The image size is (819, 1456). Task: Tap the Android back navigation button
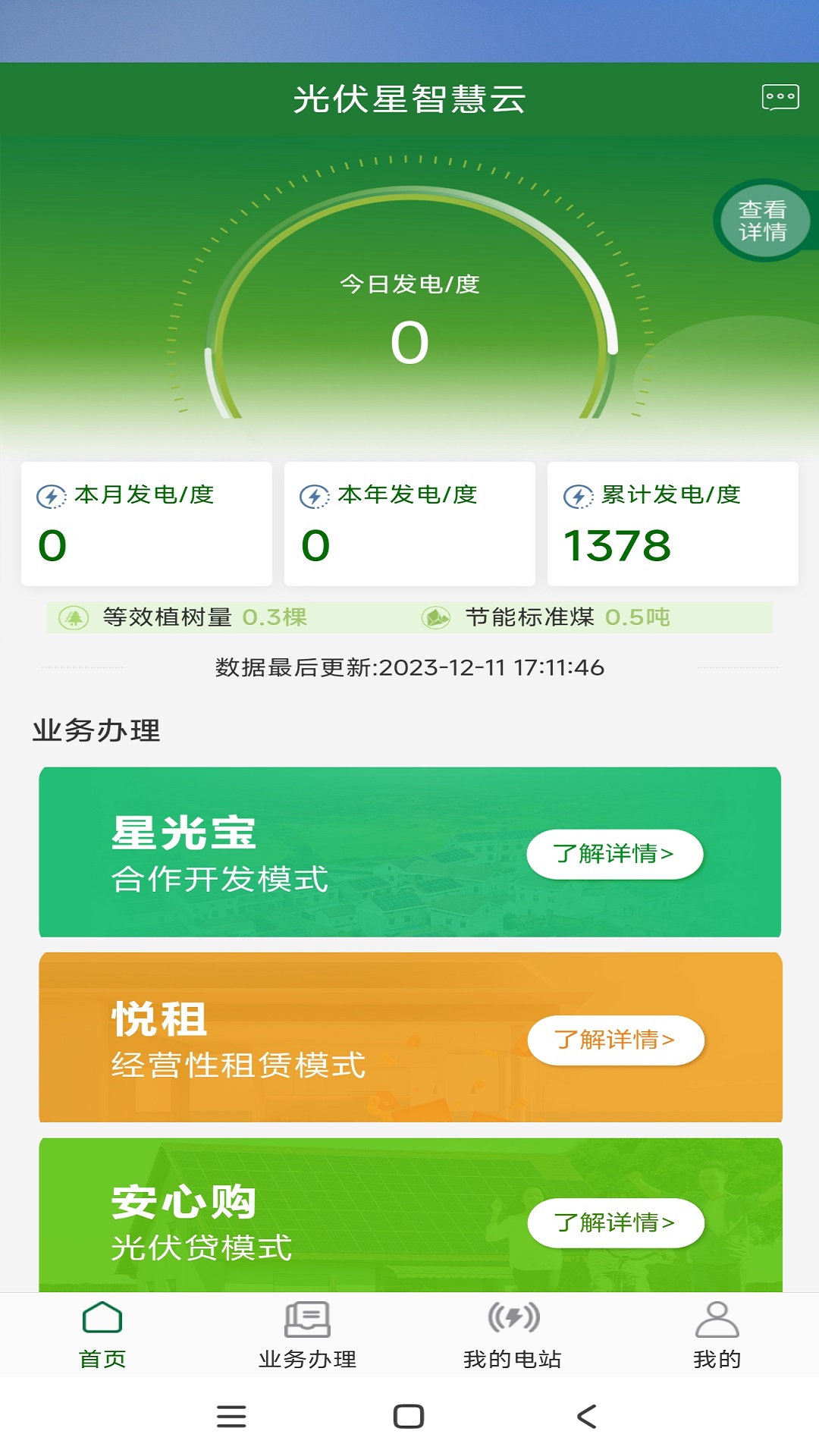tap(584, 1416)
